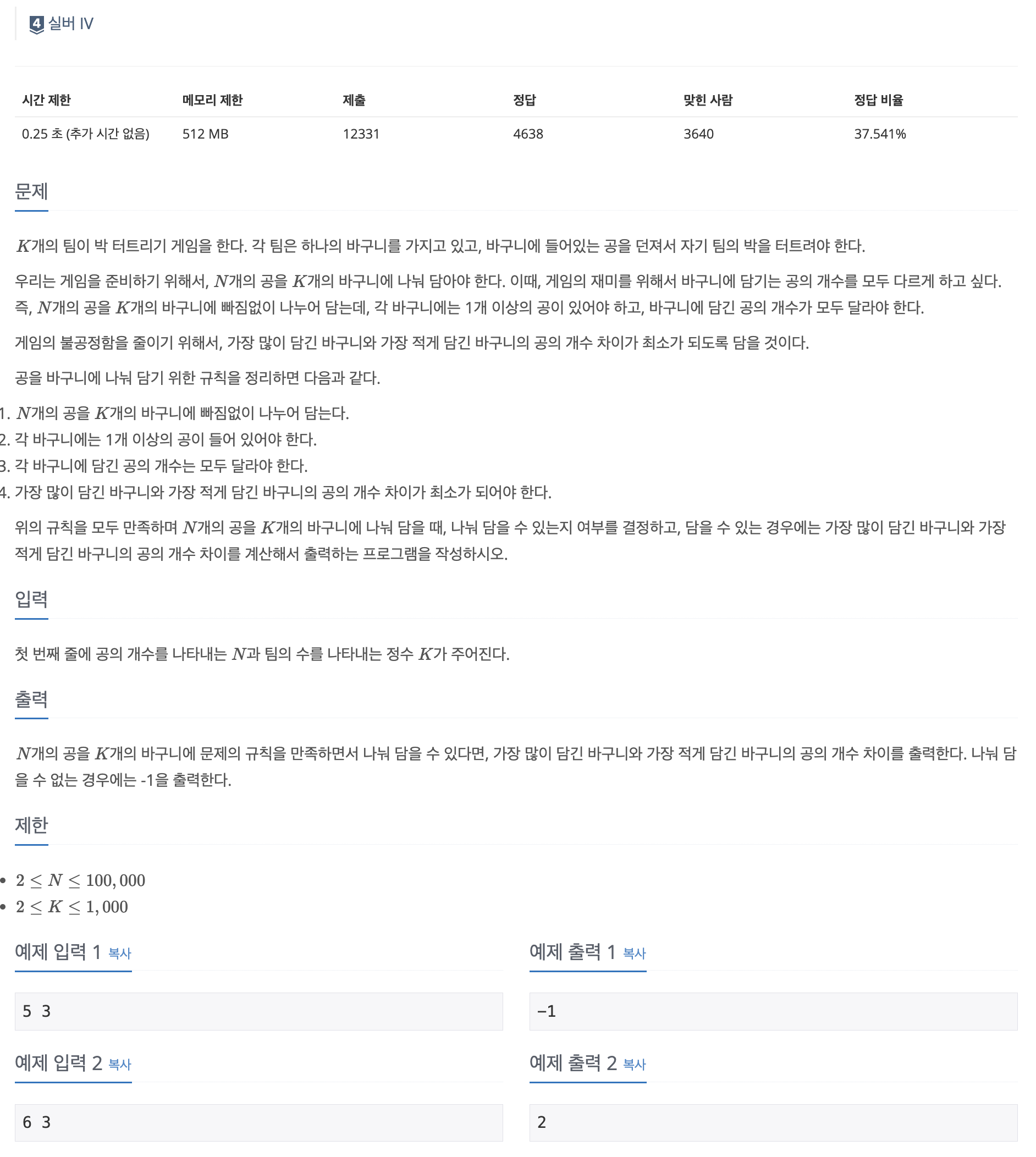This screenshot has width=1036, height=1157.
Task: Copy 예제 출력 2 with 복사
Action: click(634, 1064)
